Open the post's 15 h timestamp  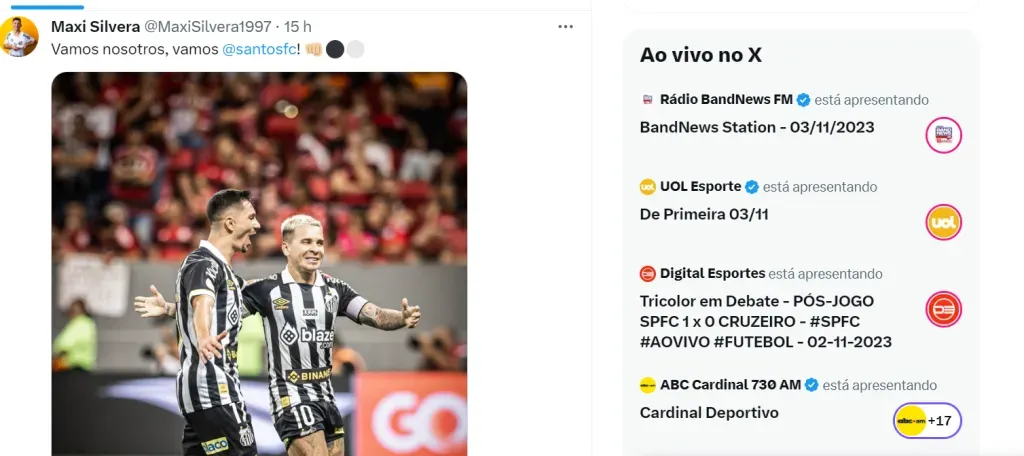click(298, 27)
